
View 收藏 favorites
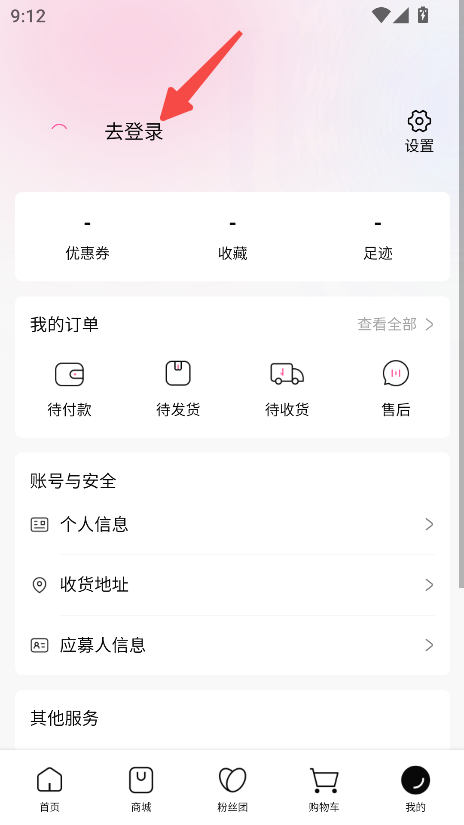(x=233, y=238)
